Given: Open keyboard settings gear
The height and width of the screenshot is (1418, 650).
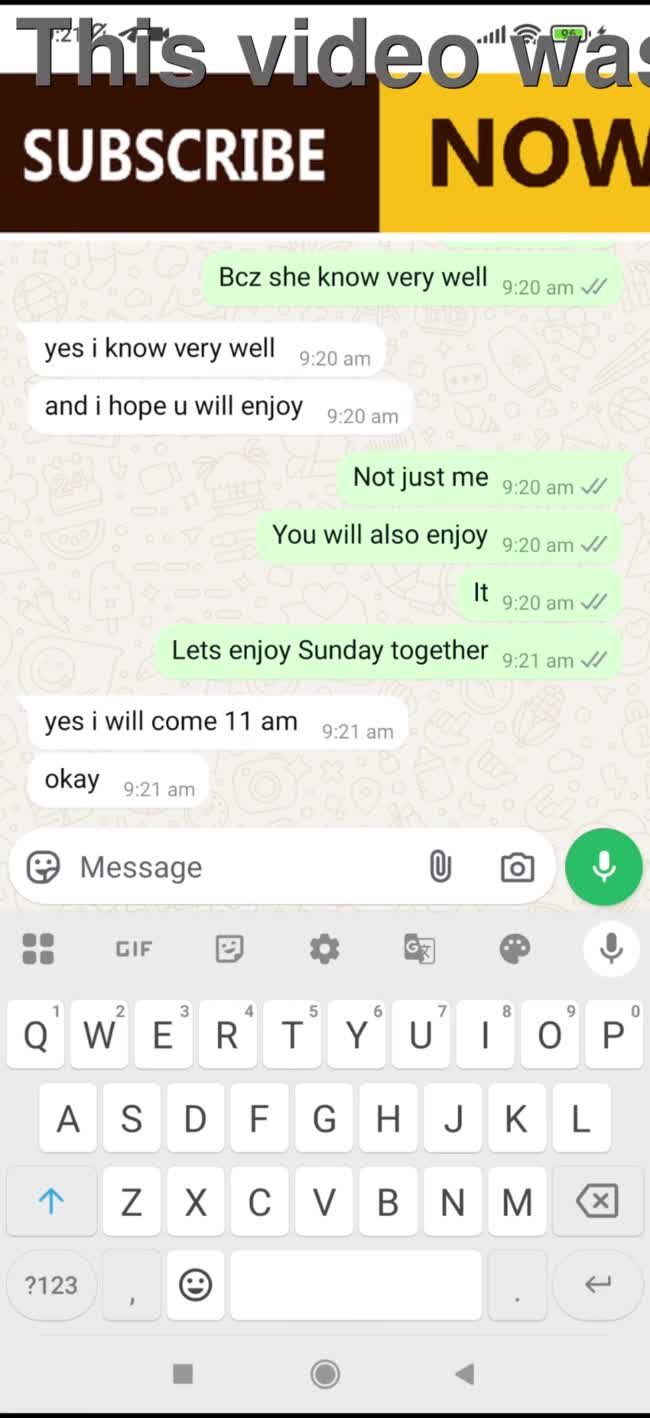Looking at the screenshot, I should pyautogui.click(x=324, y=949).
